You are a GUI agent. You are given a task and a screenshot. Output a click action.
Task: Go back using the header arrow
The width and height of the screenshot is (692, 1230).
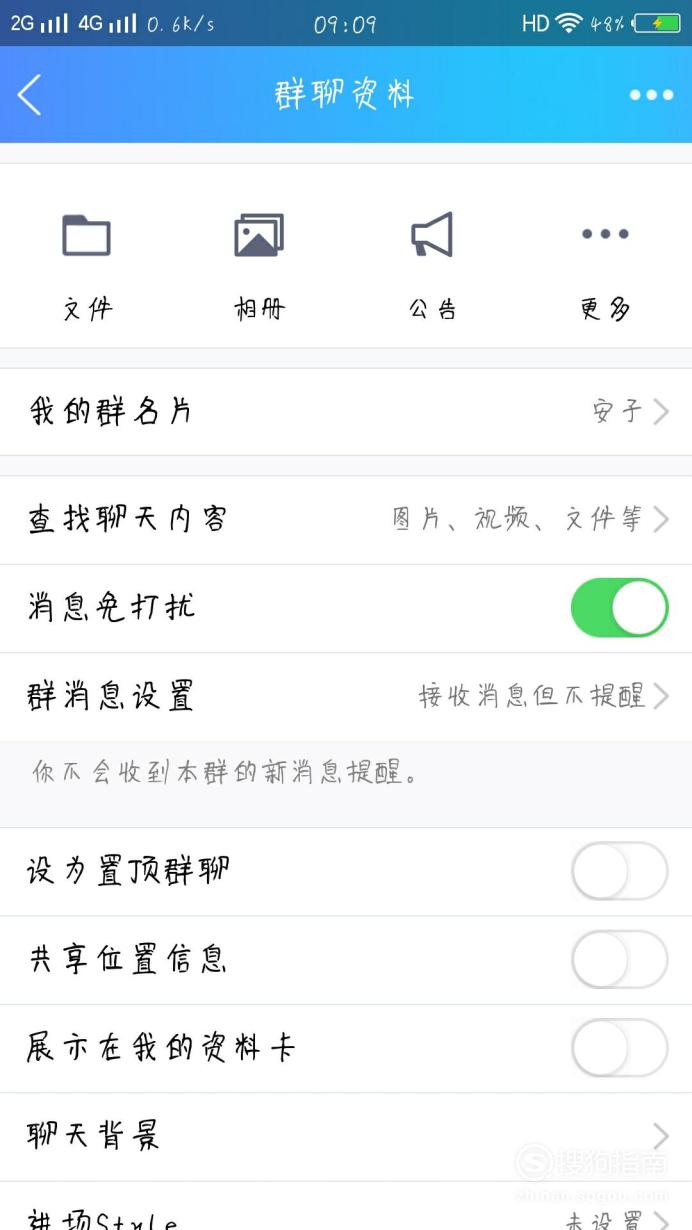(x=30, y=95)
